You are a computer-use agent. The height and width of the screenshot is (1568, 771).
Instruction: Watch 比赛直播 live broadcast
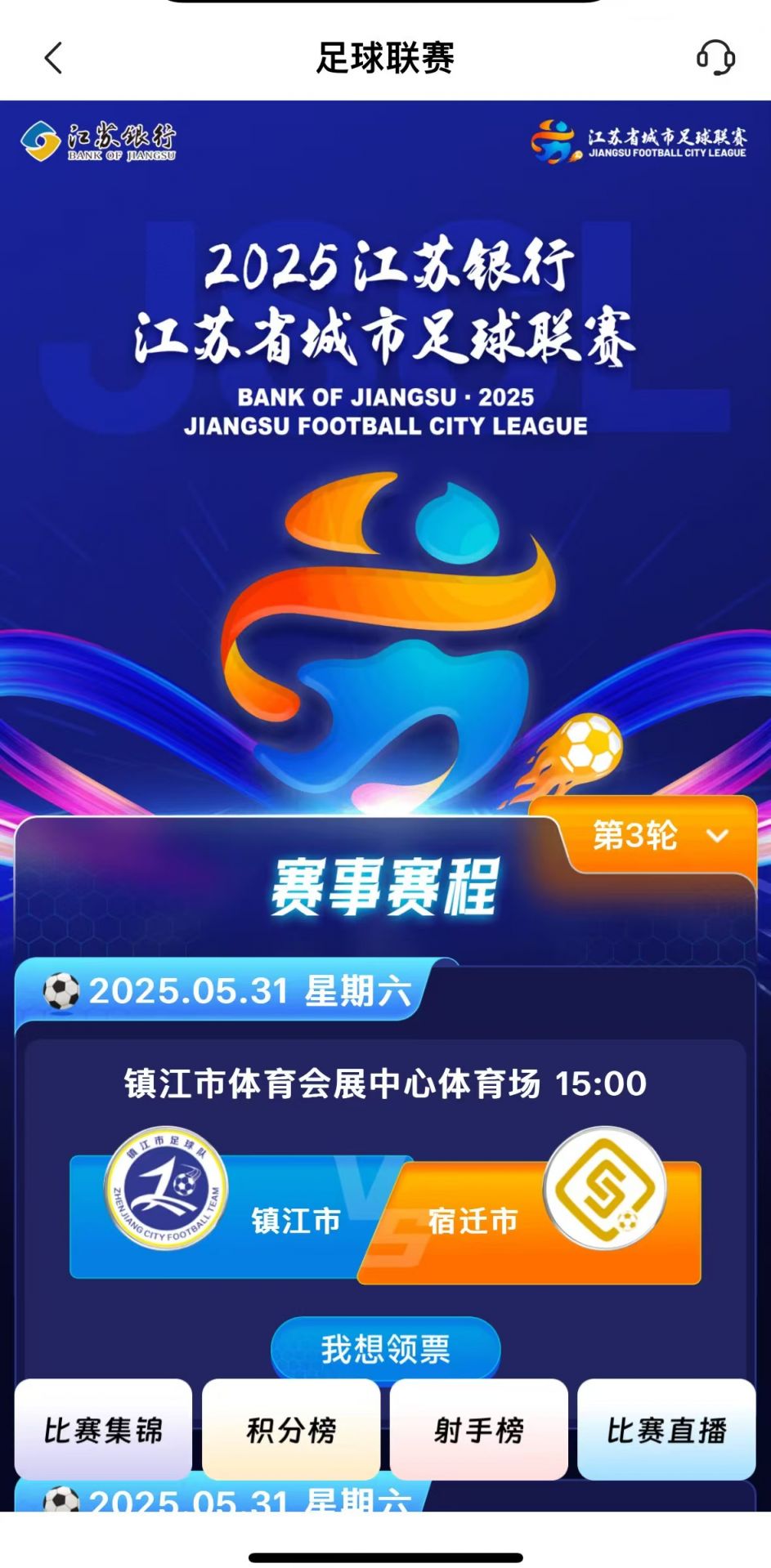pyautogui.click(x=666, y=1431)
